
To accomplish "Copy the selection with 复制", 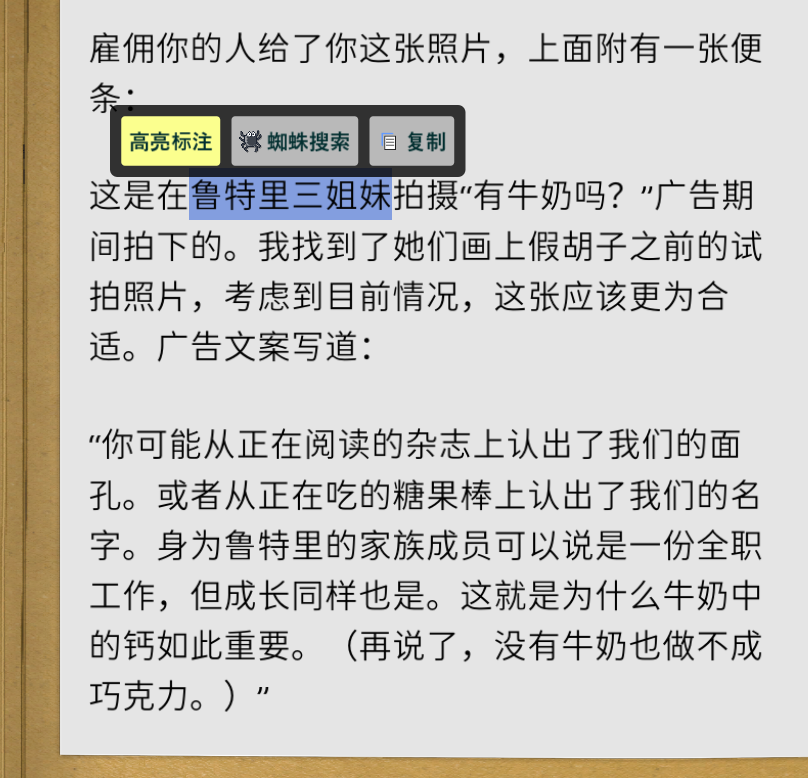I will click(412, 141).
